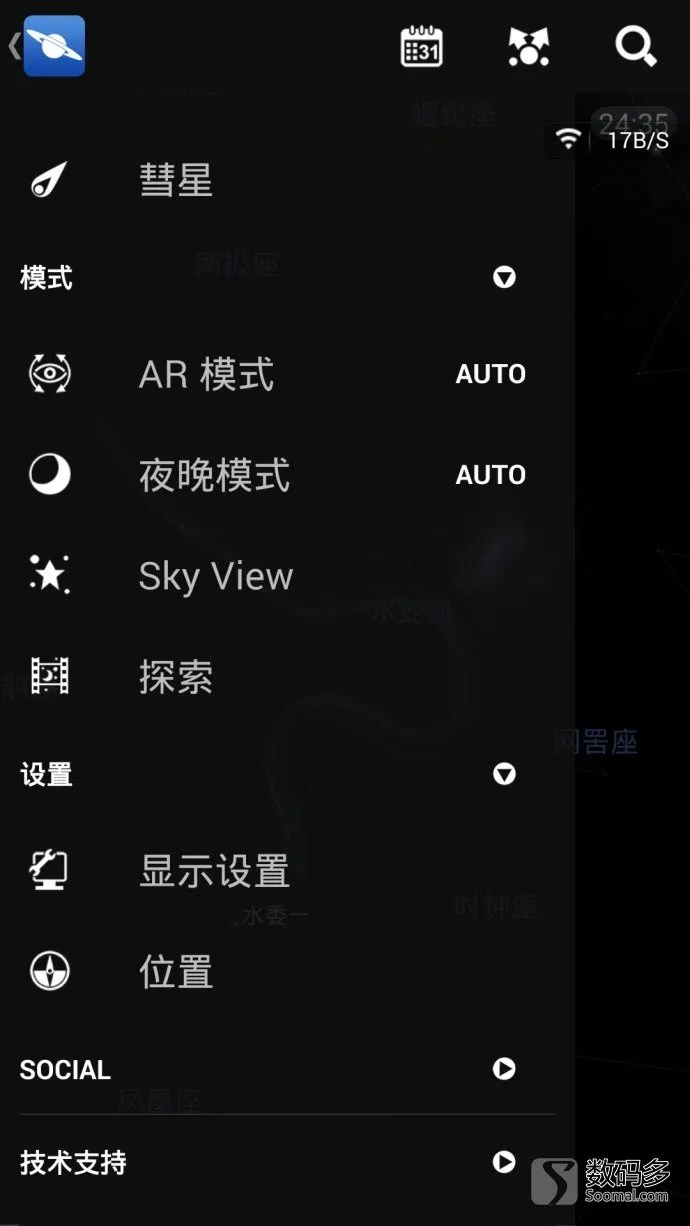Open Sky View
The image size is (690, 1226).
287,575
